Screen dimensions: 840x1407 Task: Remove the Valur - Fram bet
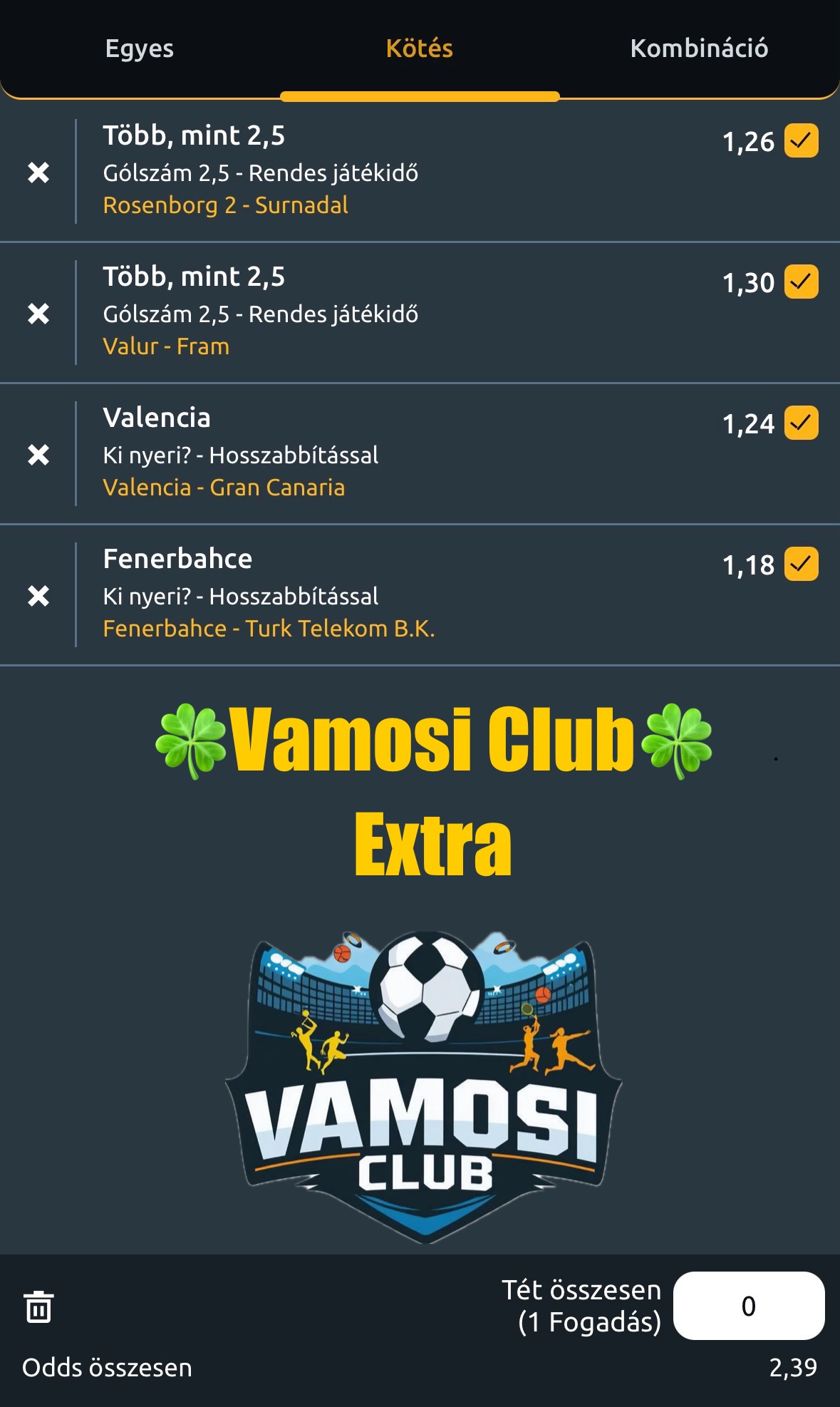38,314
